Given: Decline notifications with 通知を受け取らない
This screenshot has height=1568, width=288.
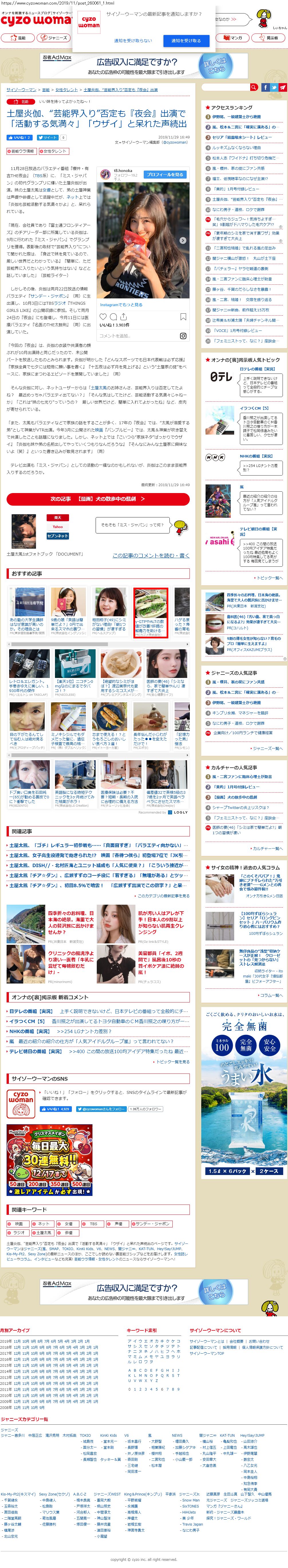Looking at the screenshot, I should click(133, 41).
